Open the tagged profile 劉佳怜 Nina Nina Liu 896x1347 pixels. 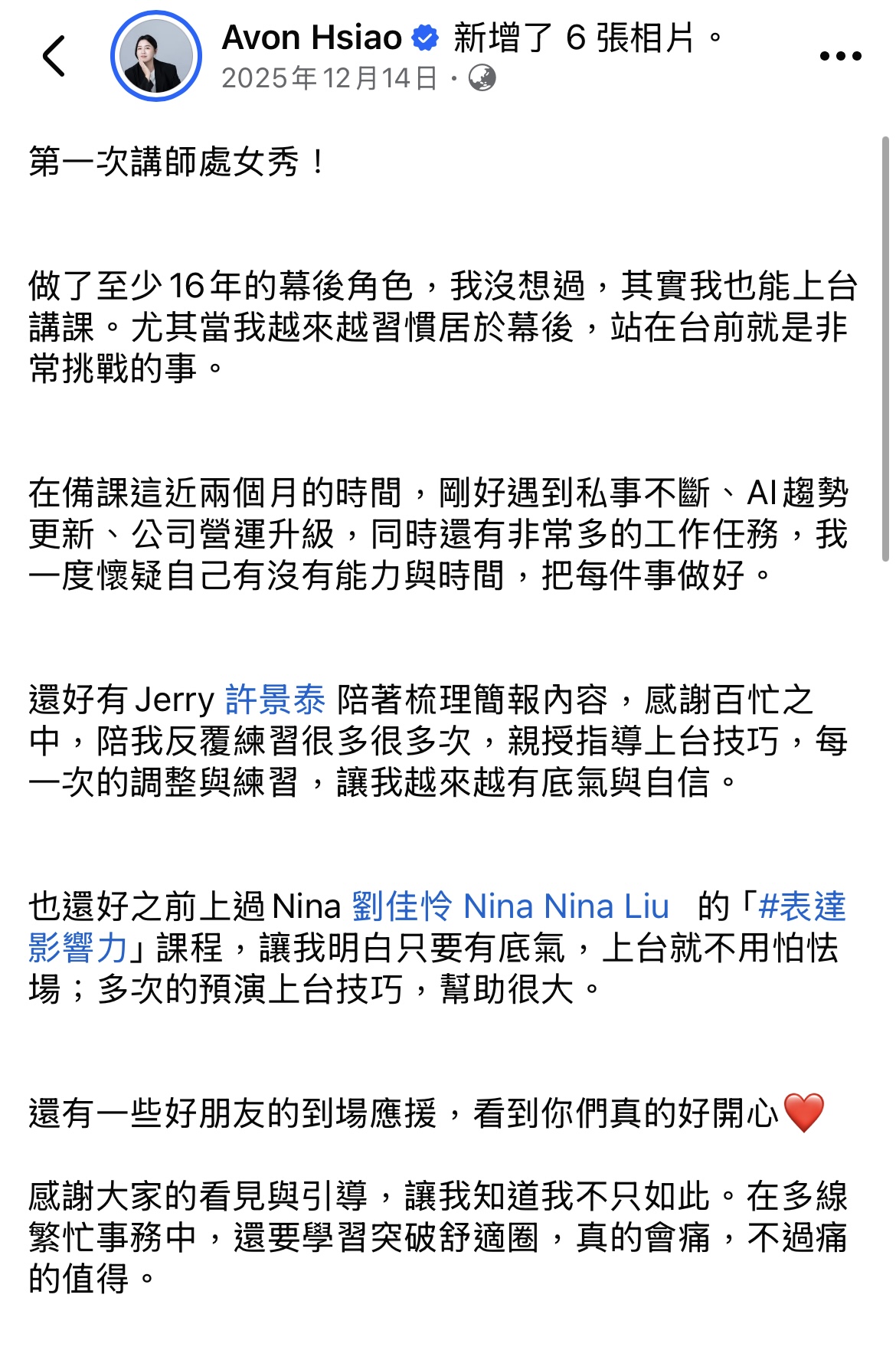(x=510, y=906)
